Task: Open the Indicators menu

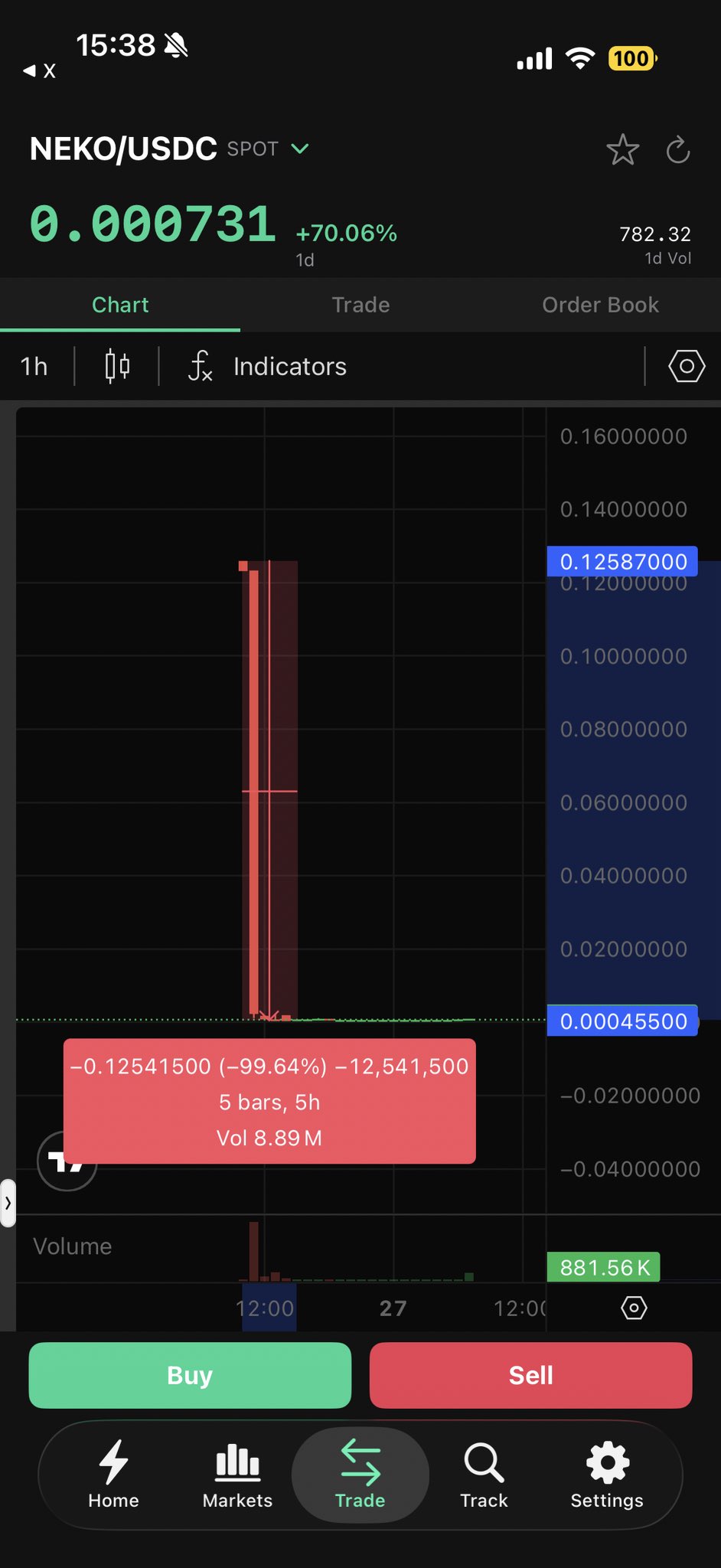Action: point(268,367)
